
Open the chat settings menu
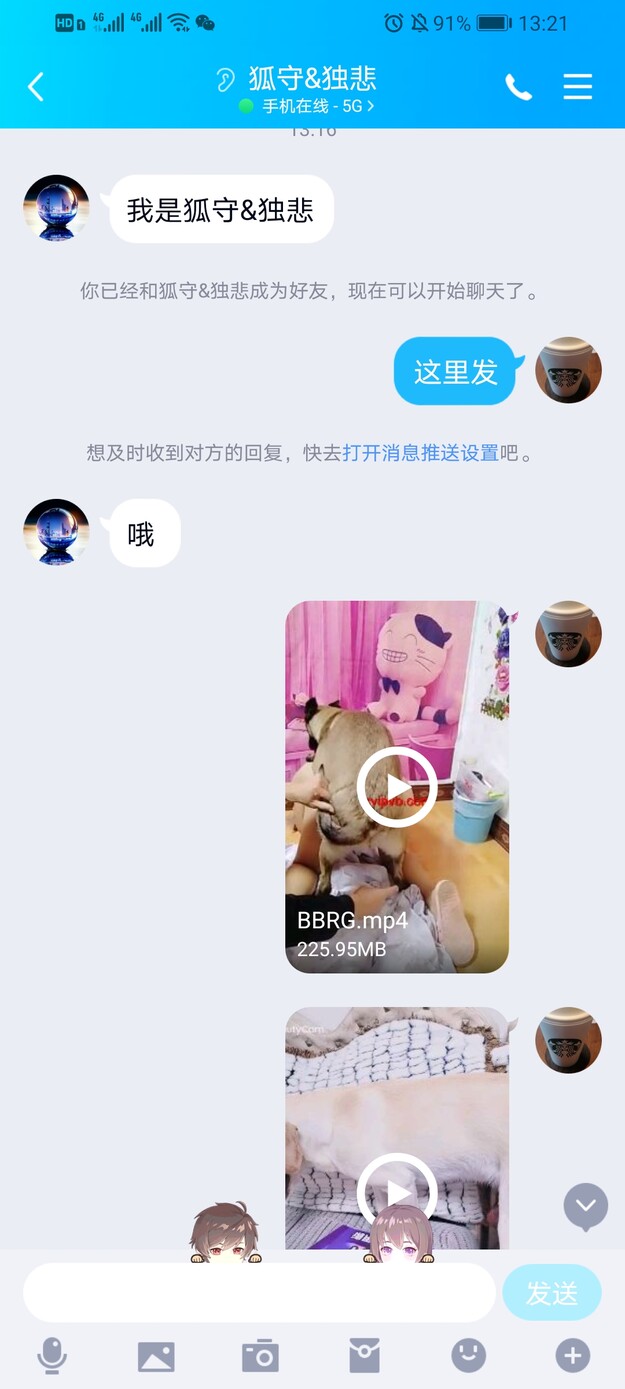pos(578,88)
